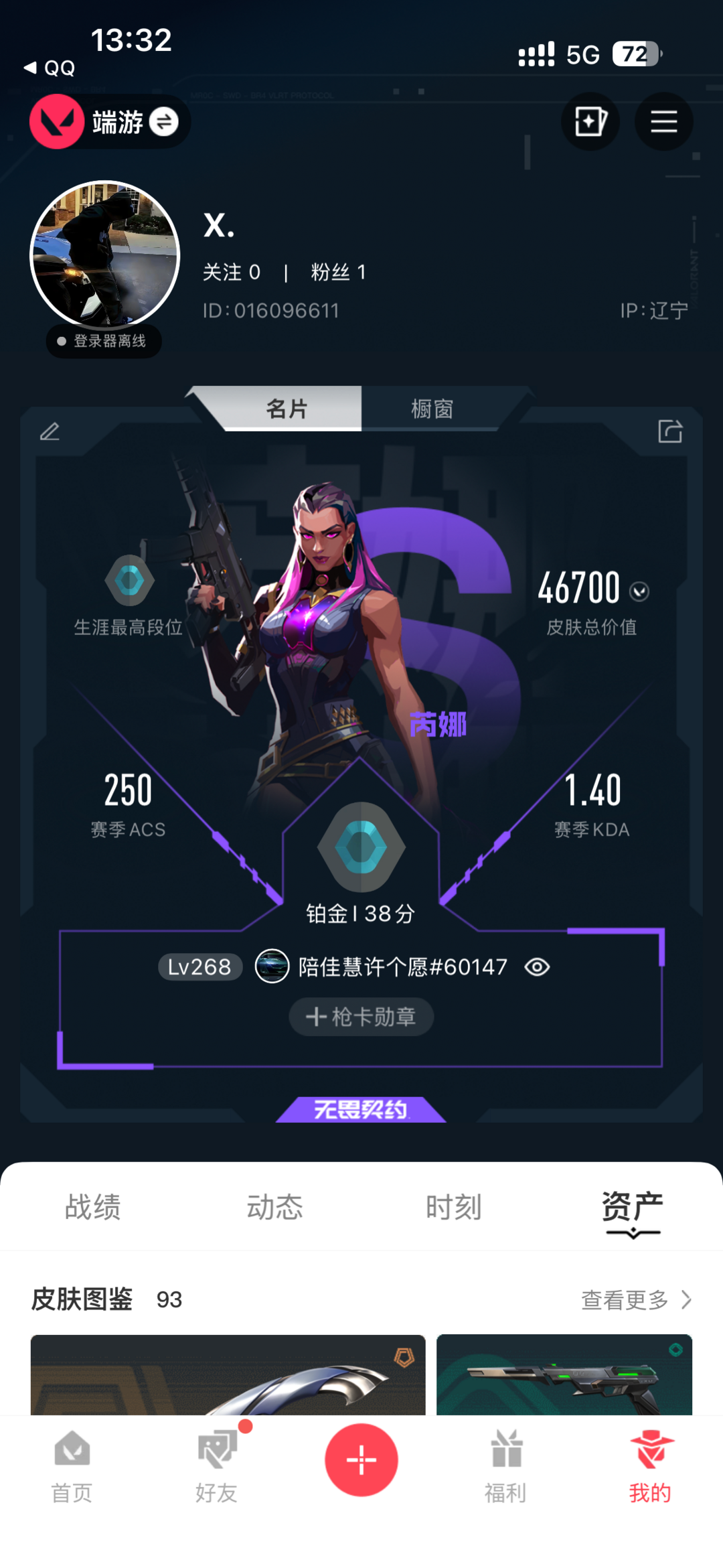Switch to the 时刻 tab
723x1568 pixels.
[x=454, y=1207]
